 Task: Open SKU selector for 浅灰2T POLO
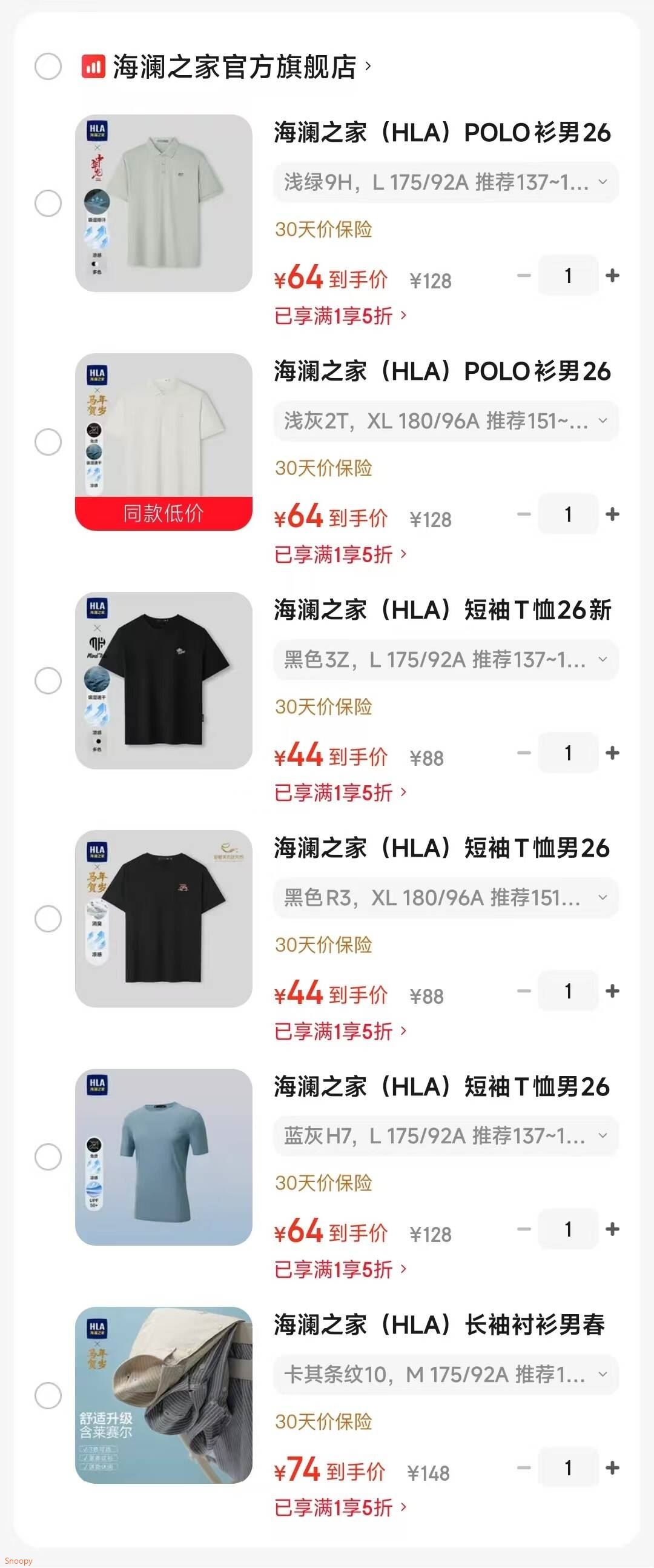(445, 420)
